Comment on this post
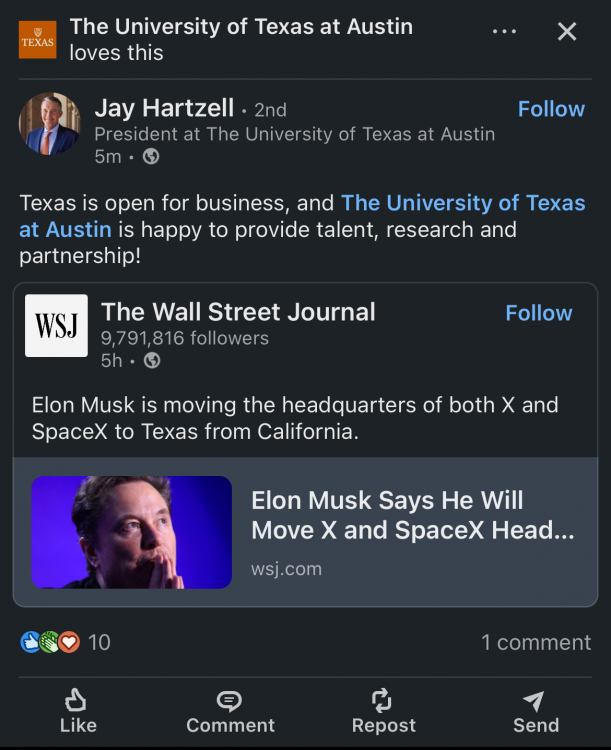Screen dimensions: 611x750 pyautogui.click(x=230, y=711)
